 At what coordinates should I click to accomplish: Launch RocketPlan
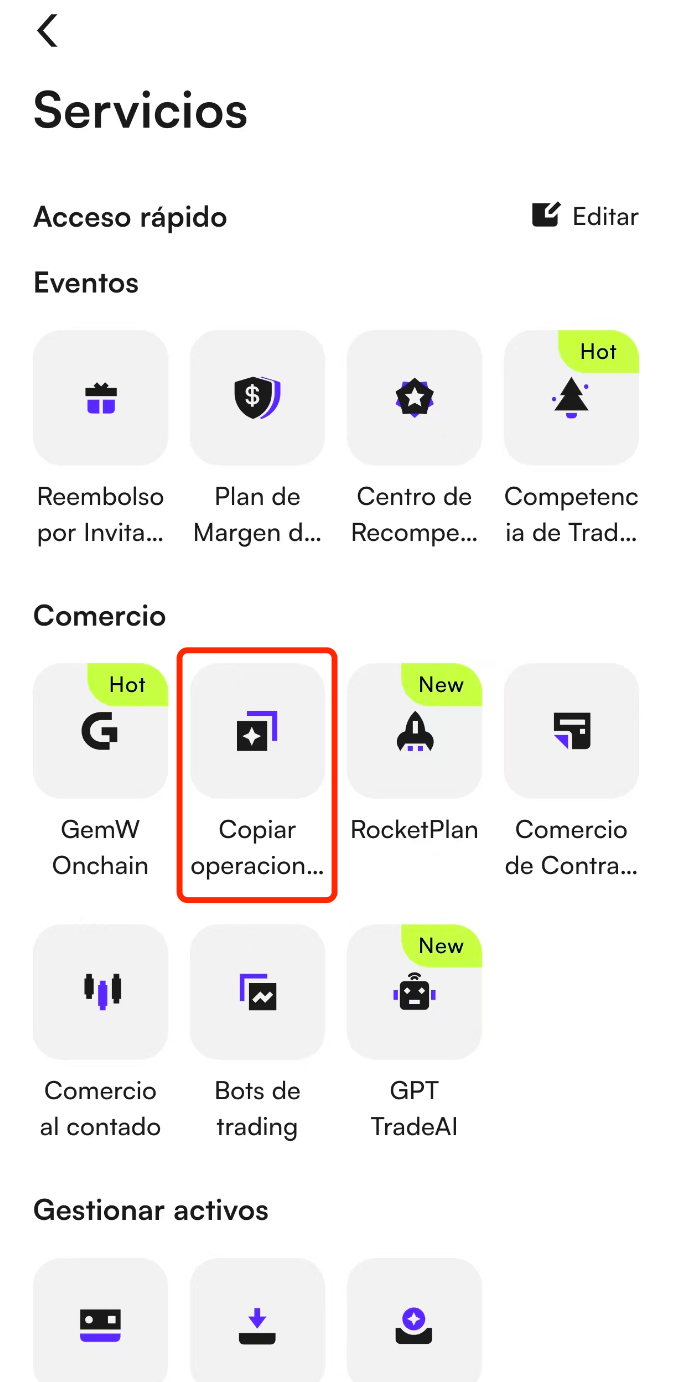pos(414,731)
